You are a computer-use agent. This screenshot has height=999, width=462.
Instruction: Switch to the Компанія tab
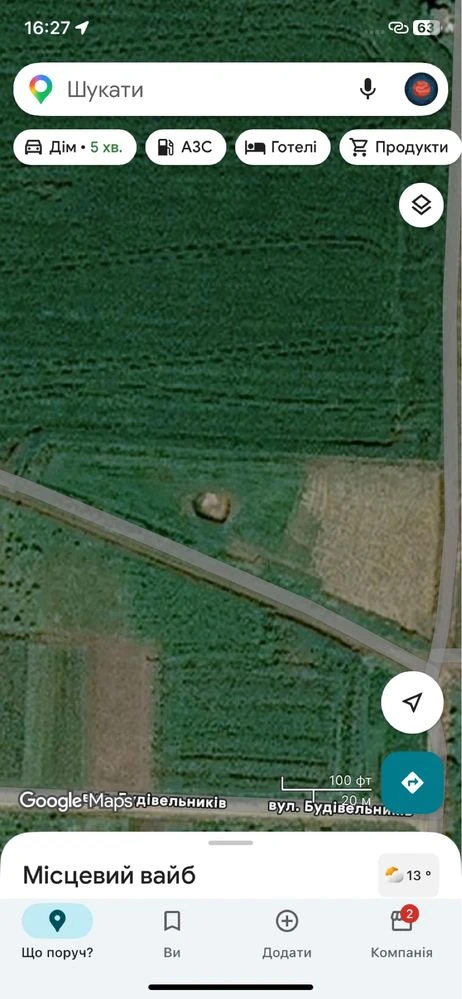[x=401, y=931]
